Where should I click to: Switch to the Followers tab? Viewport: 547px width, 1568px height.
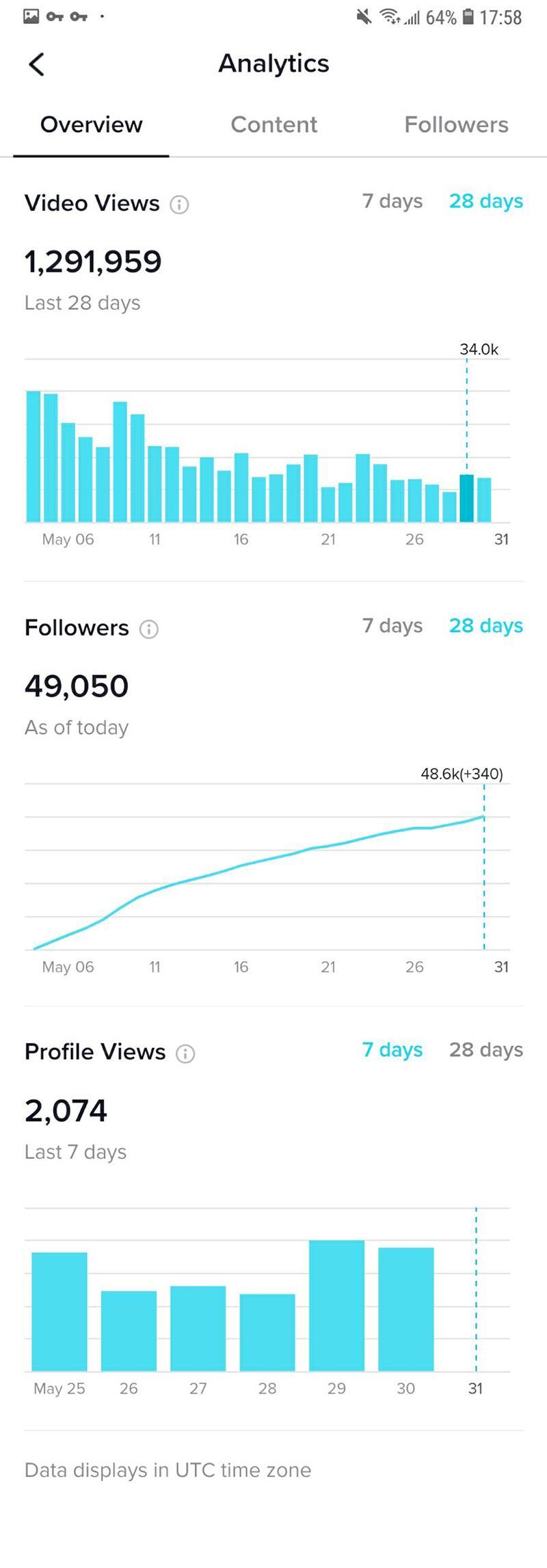[x=456, y=125]
